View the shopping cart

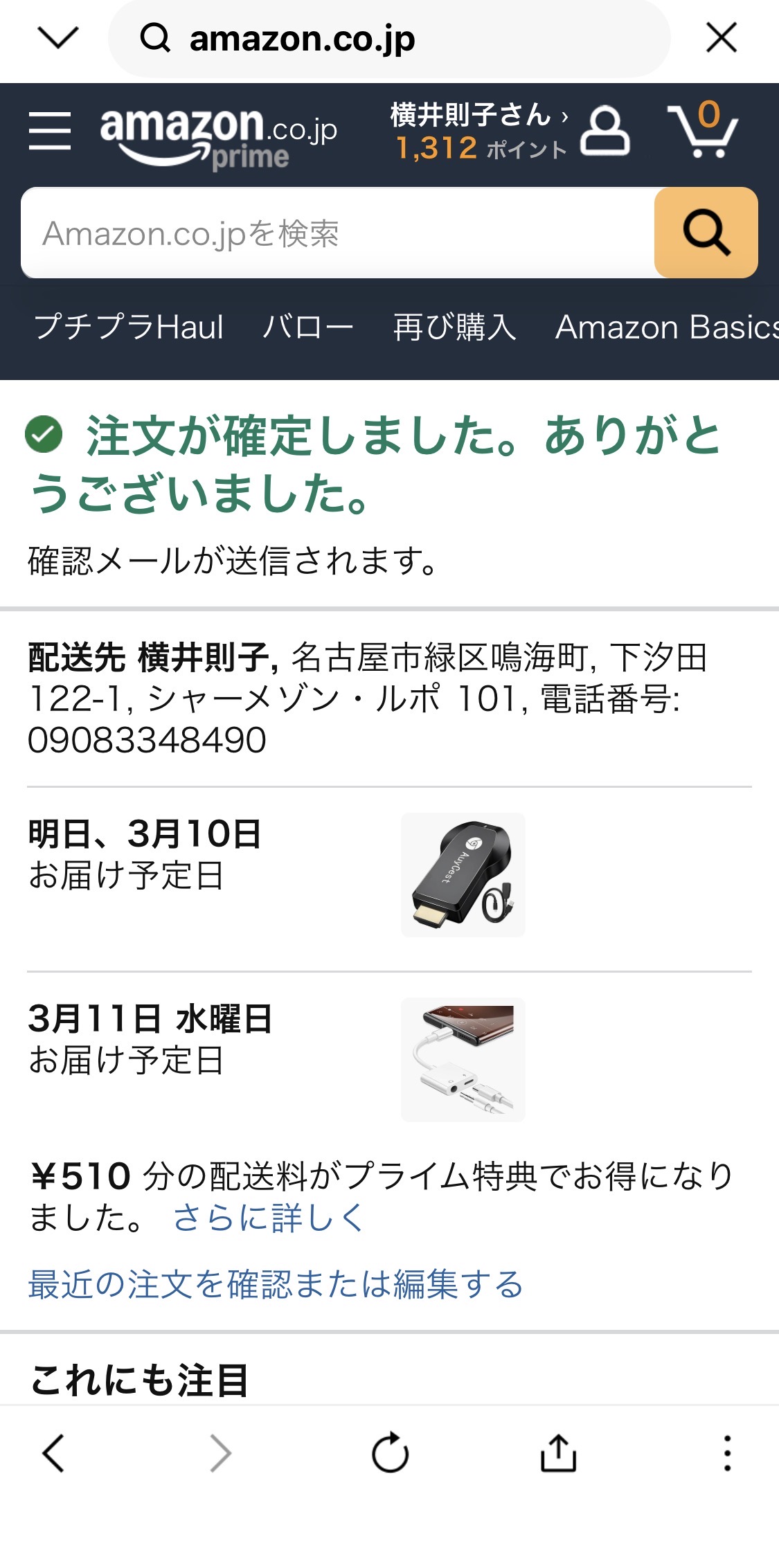click(704, 131)
